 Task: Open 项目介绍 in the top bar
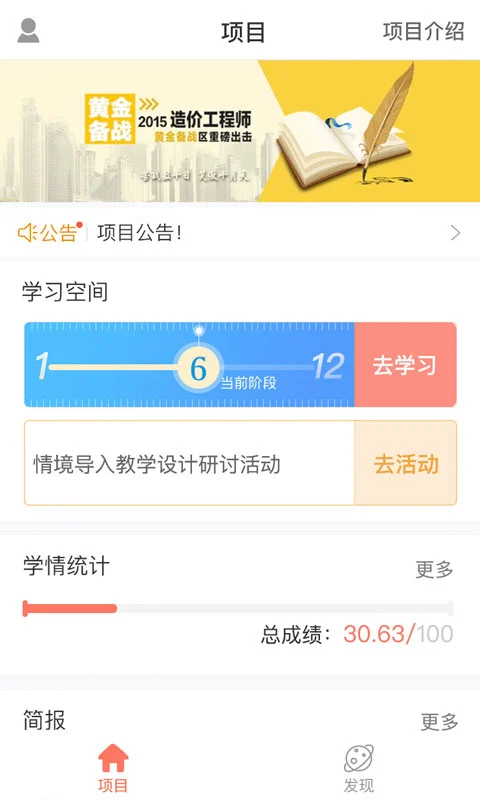(423, 31)
